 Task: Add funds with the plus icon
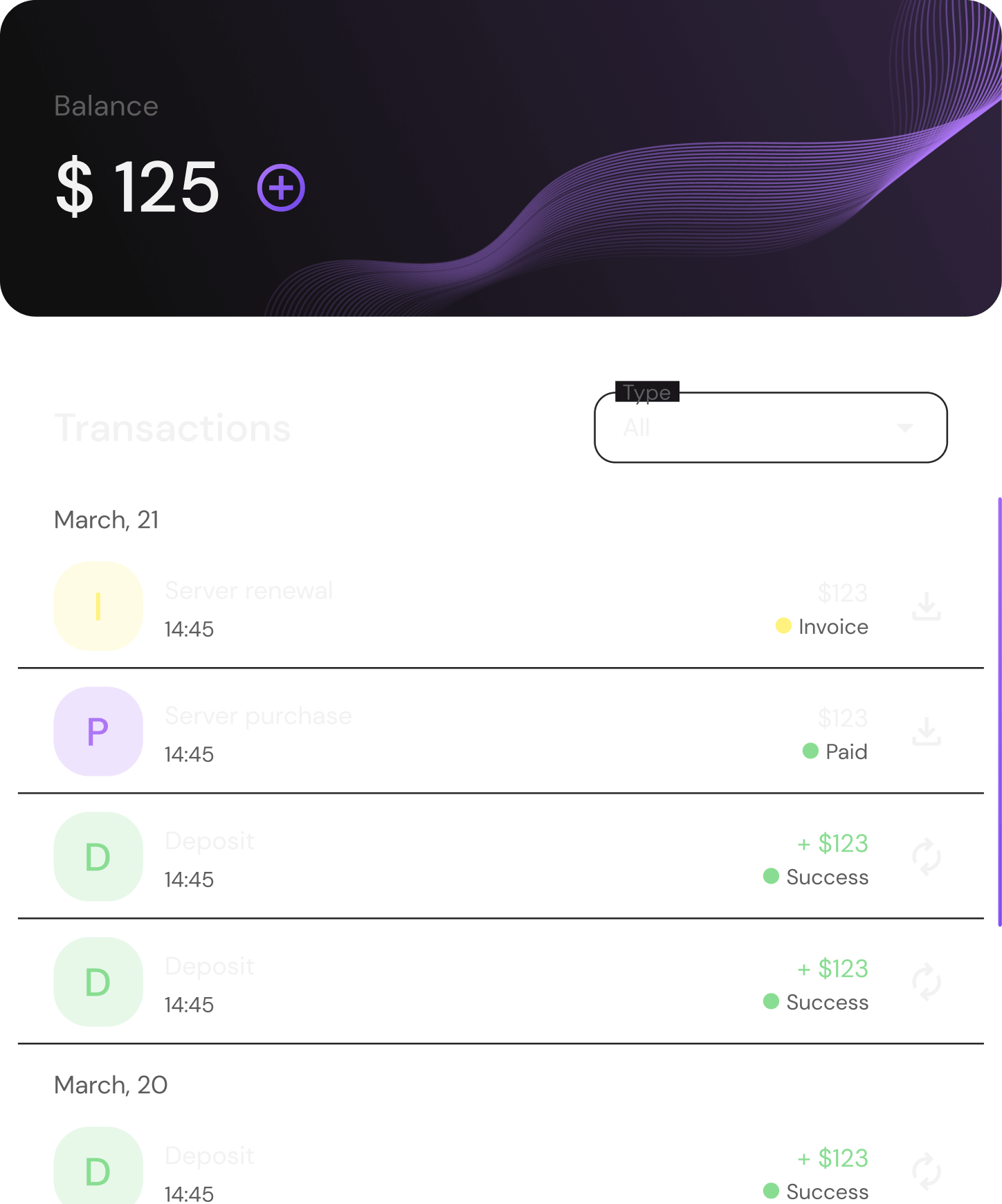coord(281,188)
